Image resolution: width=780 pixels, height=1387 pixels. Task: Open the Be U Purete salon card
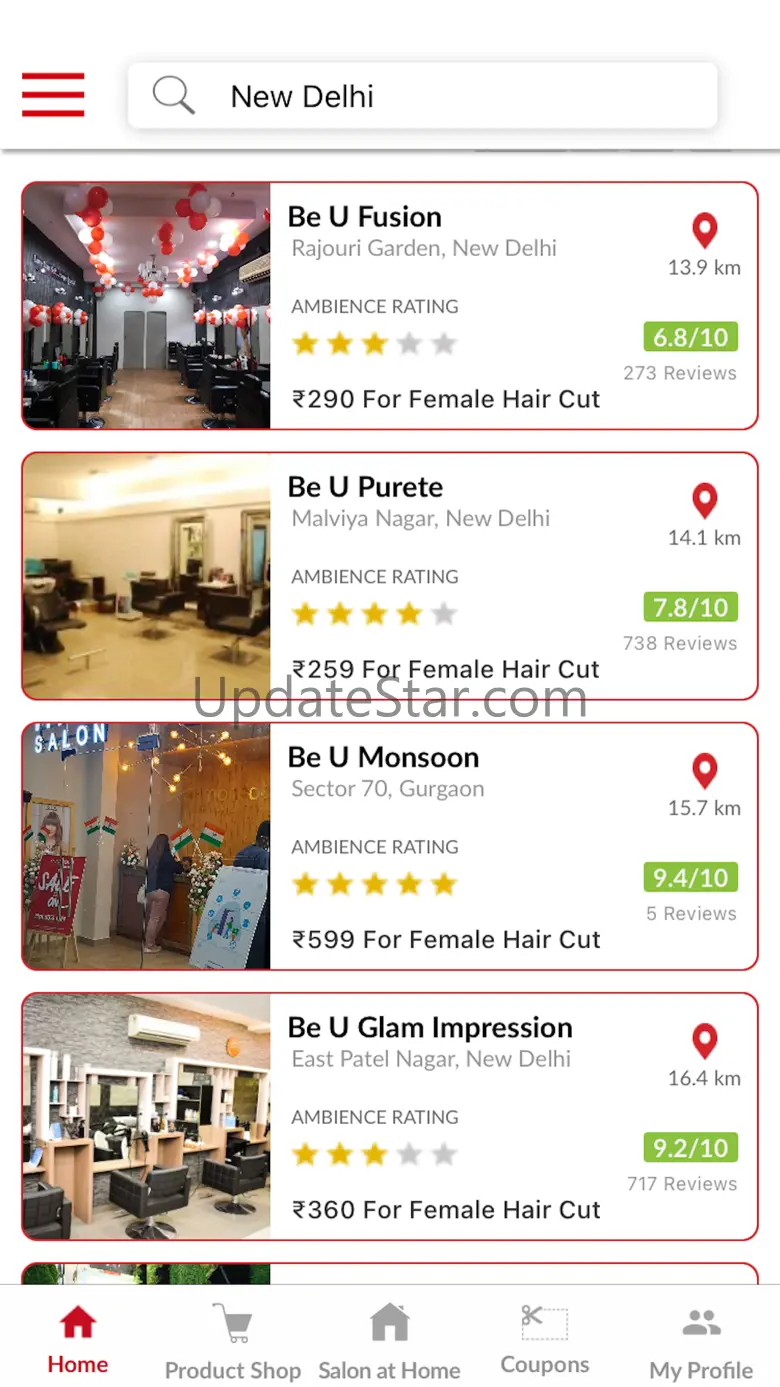[390, 576]
